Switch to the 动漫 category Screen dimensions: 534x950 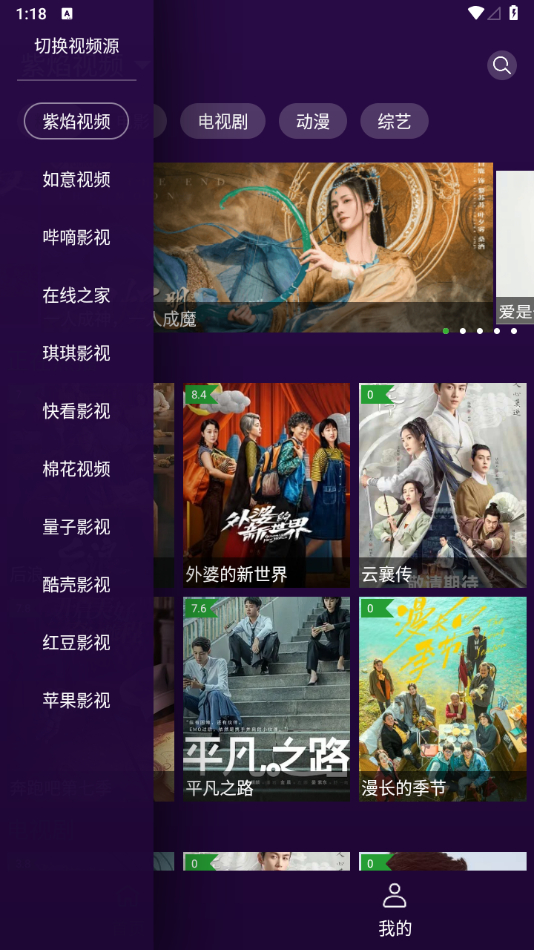tap(313, 121)
